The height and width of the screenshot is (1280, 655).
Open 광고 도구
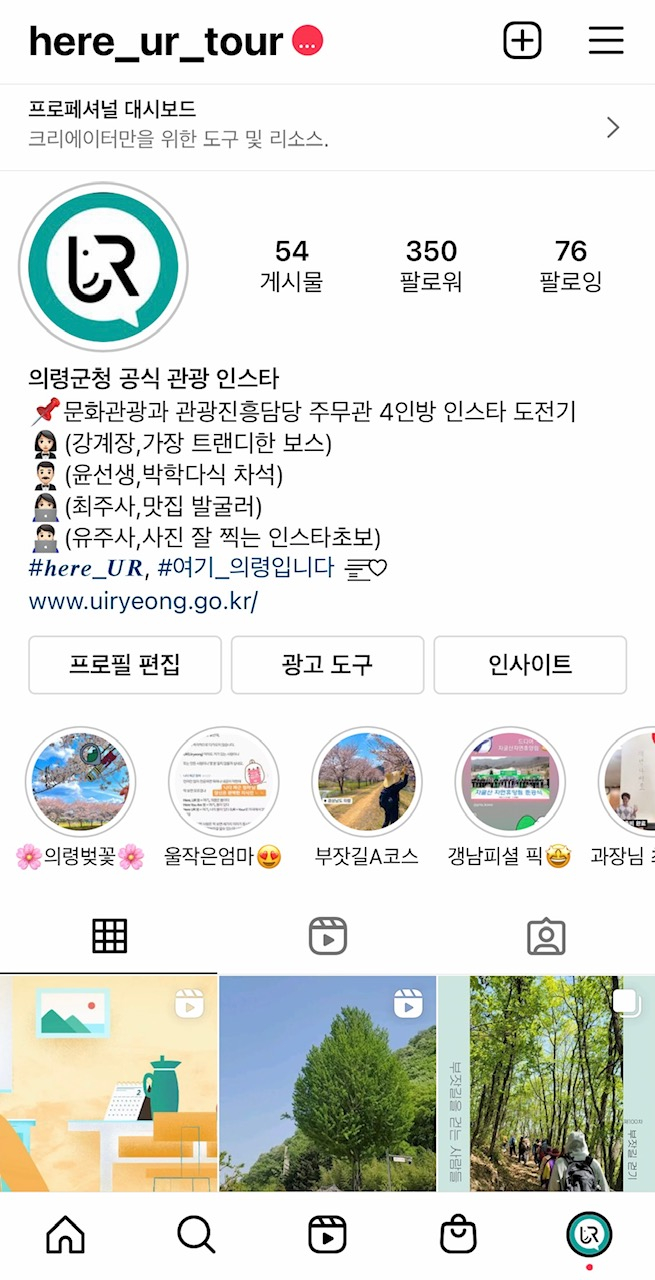point(327,665)
